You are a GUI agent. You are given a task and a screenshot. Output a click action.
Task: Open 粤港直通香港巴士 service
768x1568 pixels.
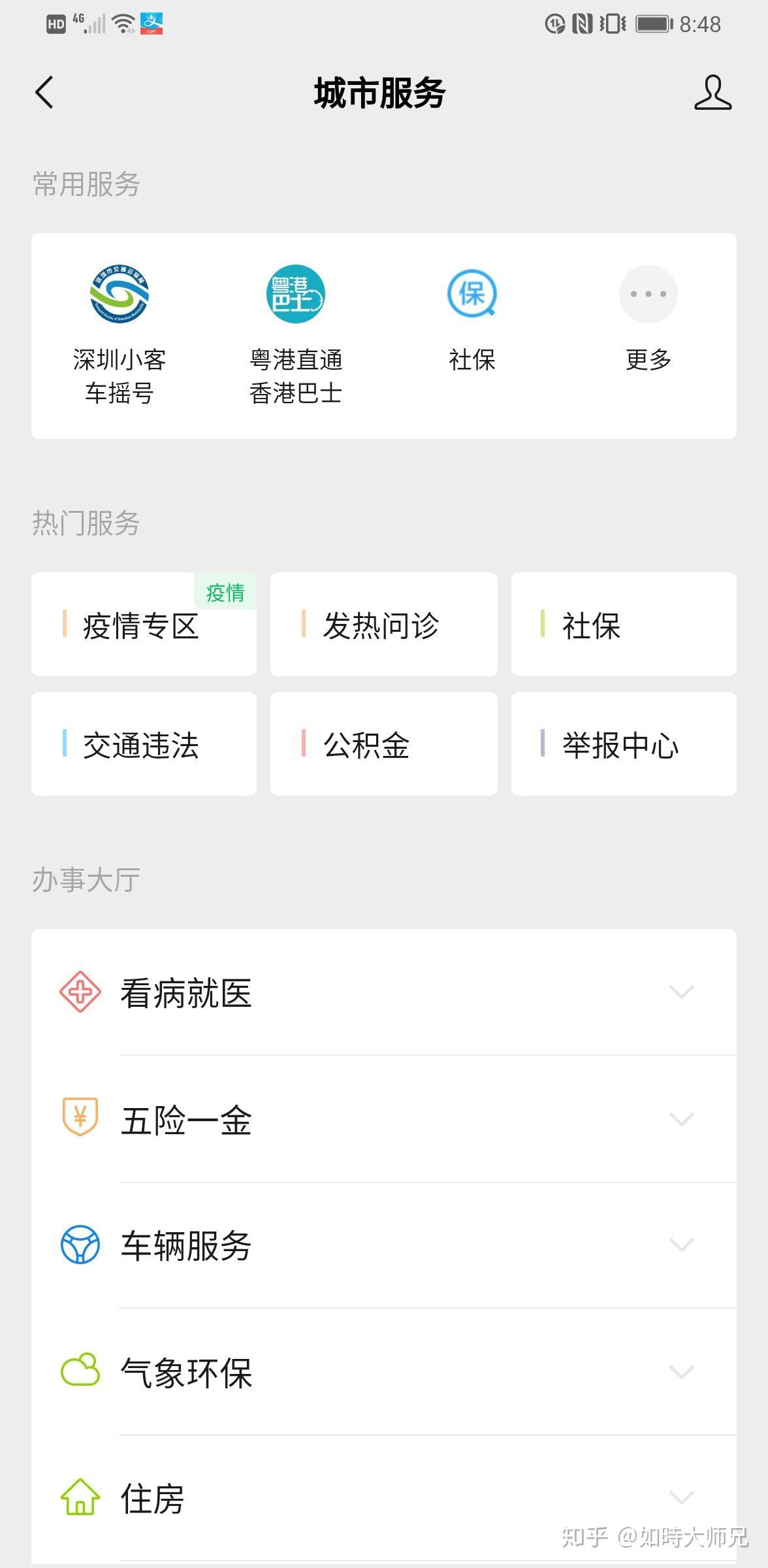(x=296, y=335)
